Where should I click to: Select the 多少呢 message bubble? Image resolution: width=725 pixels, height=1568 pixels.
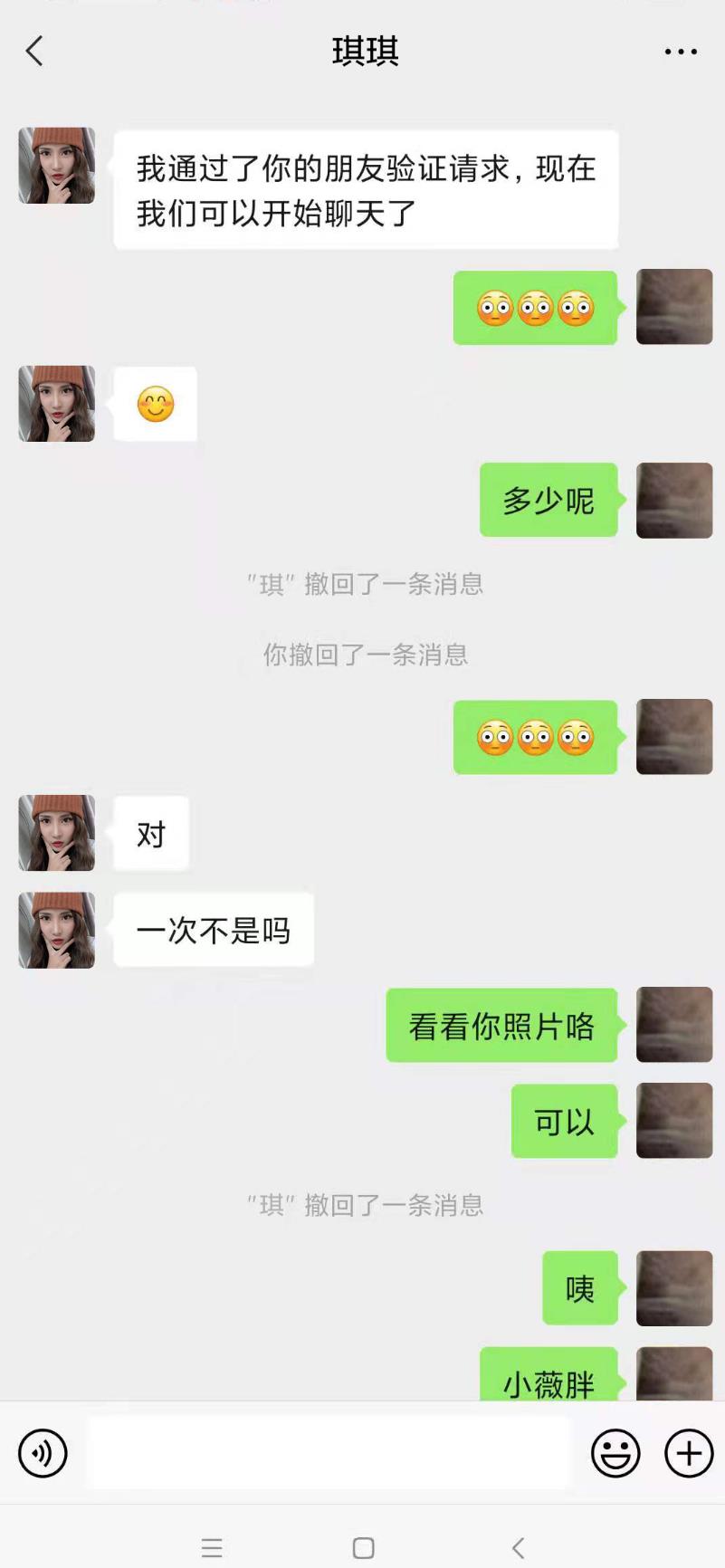tap(548, 501)
